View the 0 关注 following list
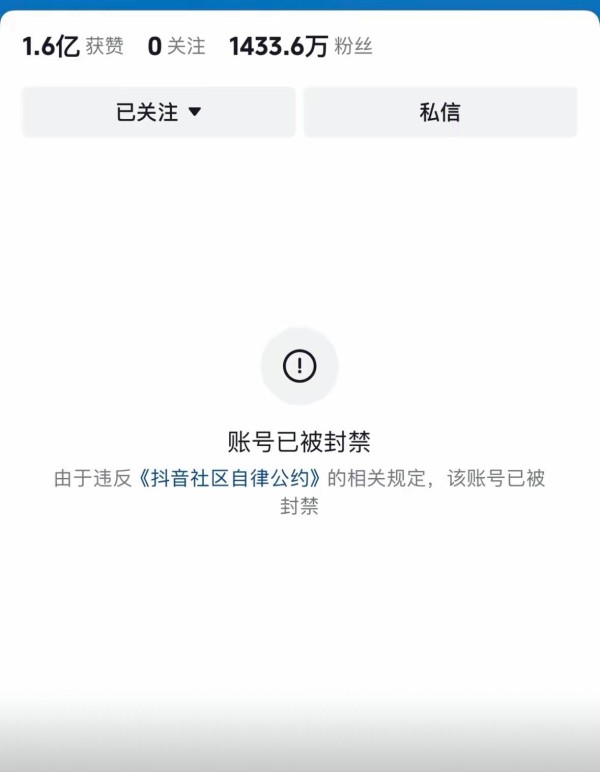 (x=176, y=46)
